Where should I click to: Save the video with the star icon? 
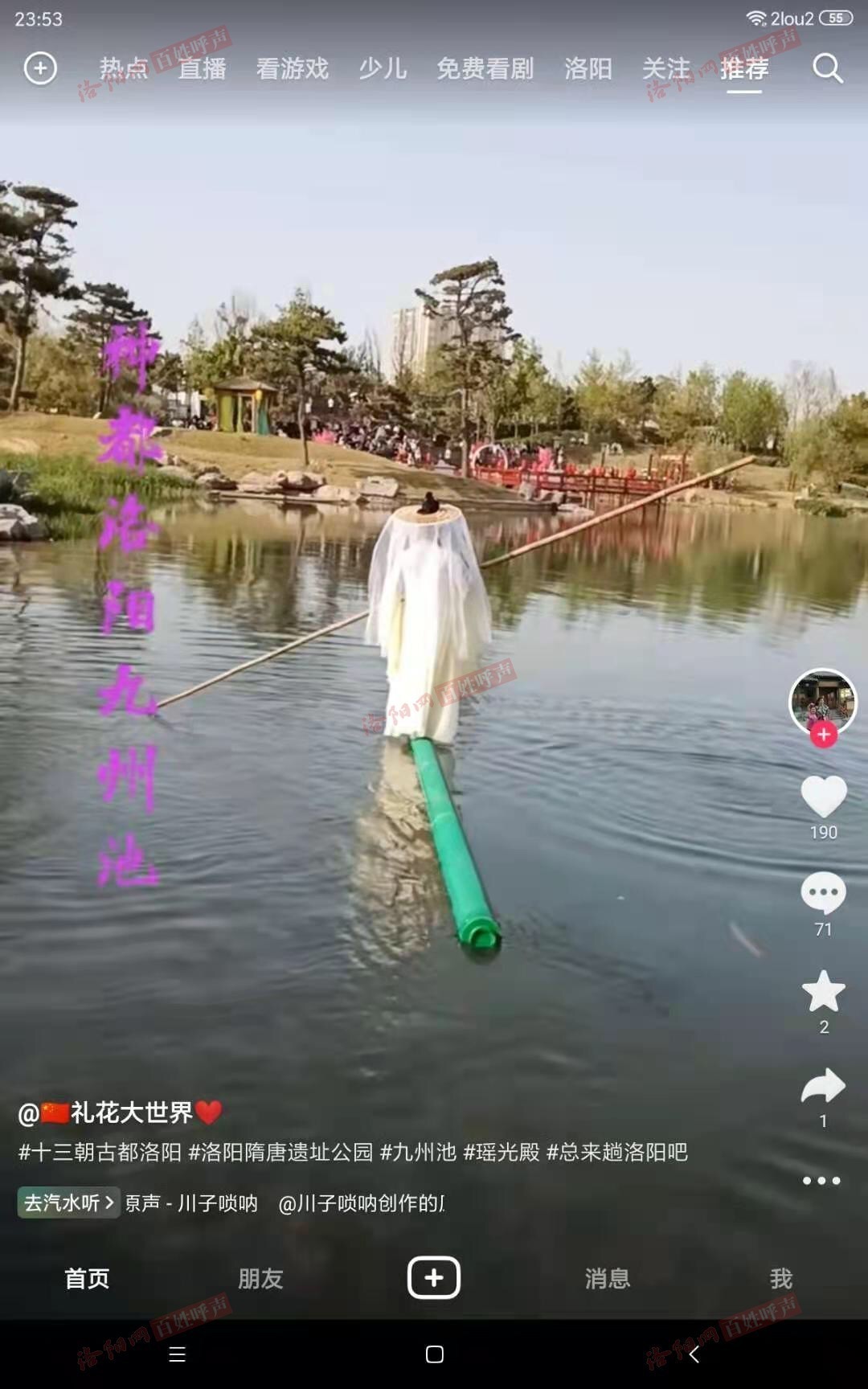[824, 991]
